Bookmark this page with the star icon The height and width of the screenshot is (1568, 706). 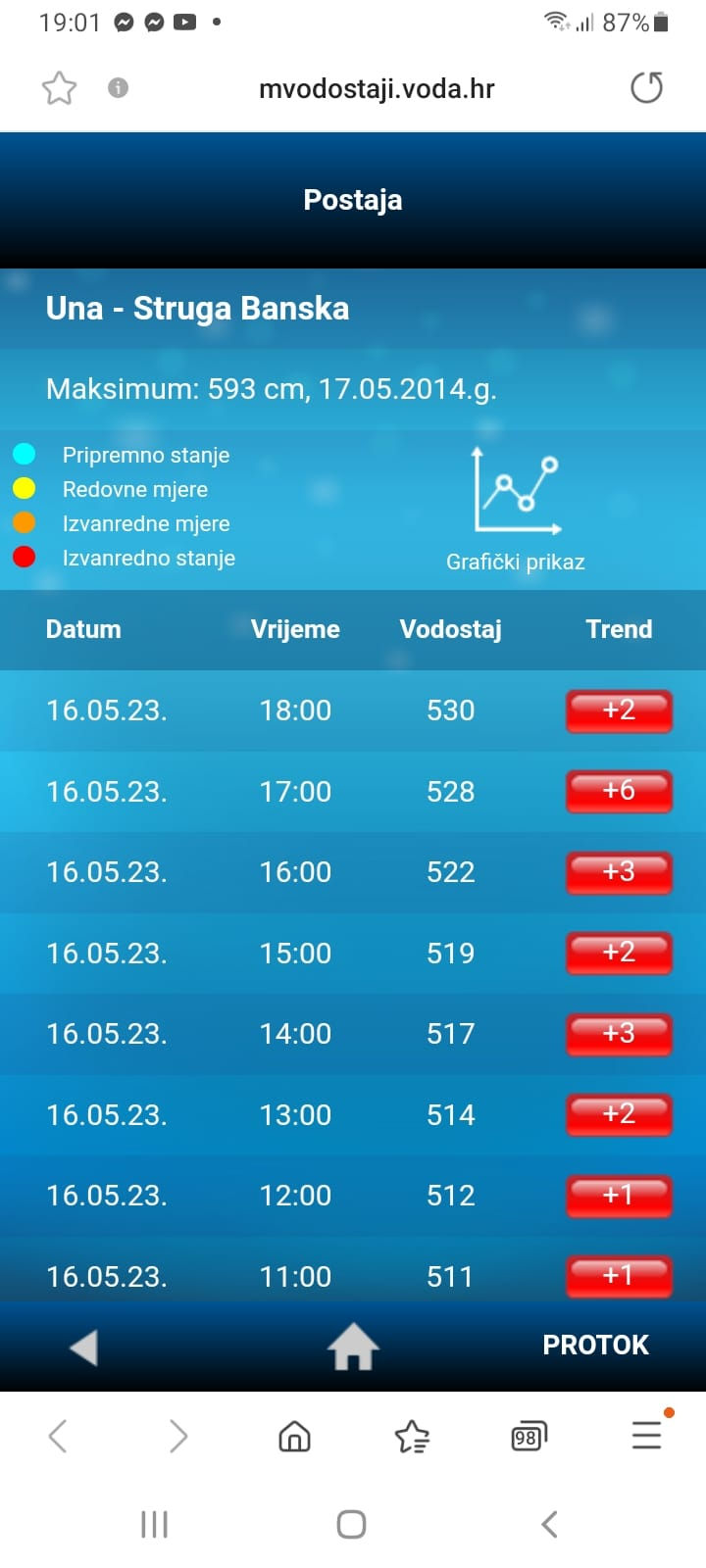point(59,88)
